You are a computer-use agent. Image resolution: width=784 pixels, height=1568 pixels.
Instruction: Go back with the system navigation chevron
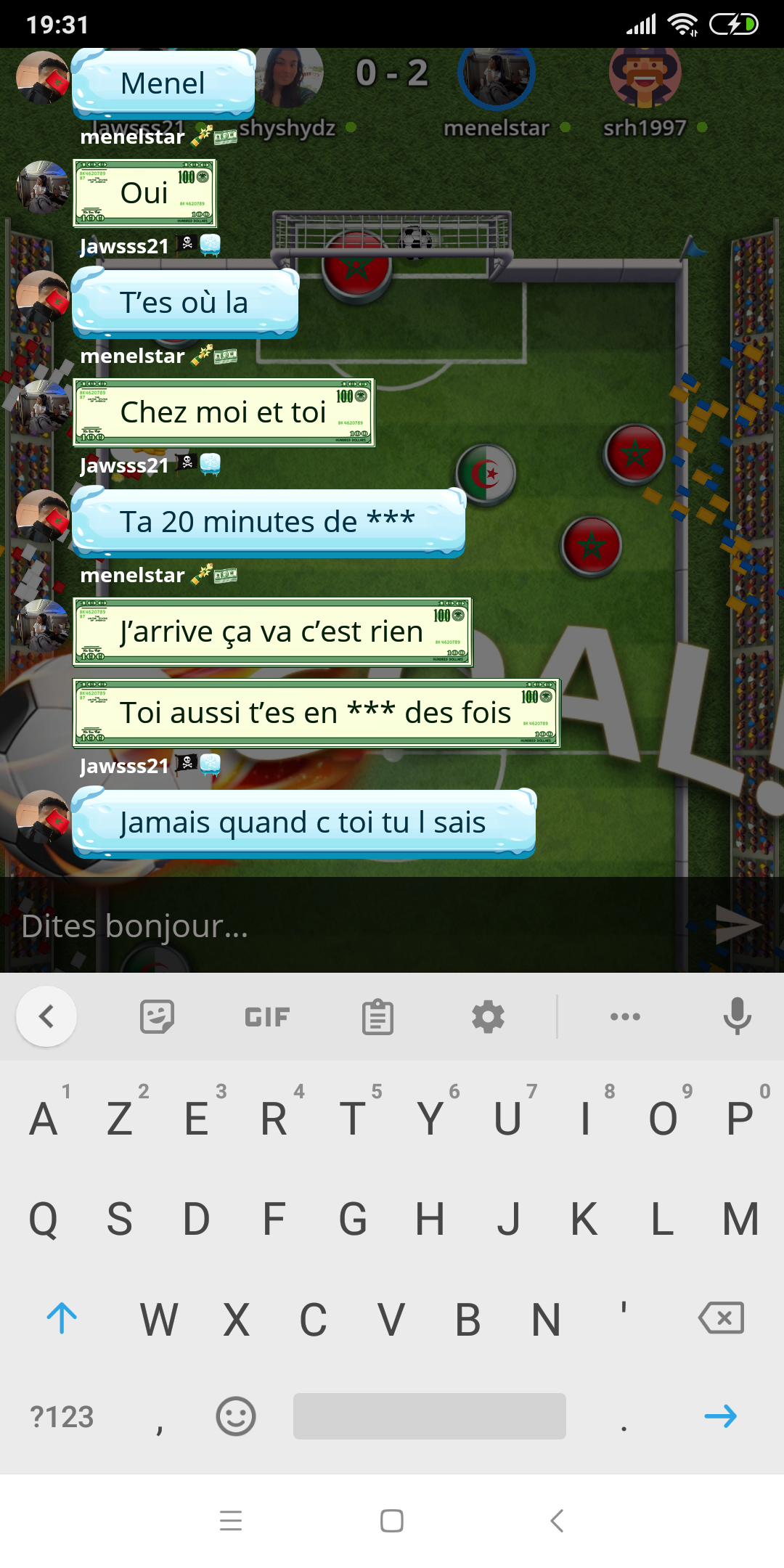coord(557,1520)
